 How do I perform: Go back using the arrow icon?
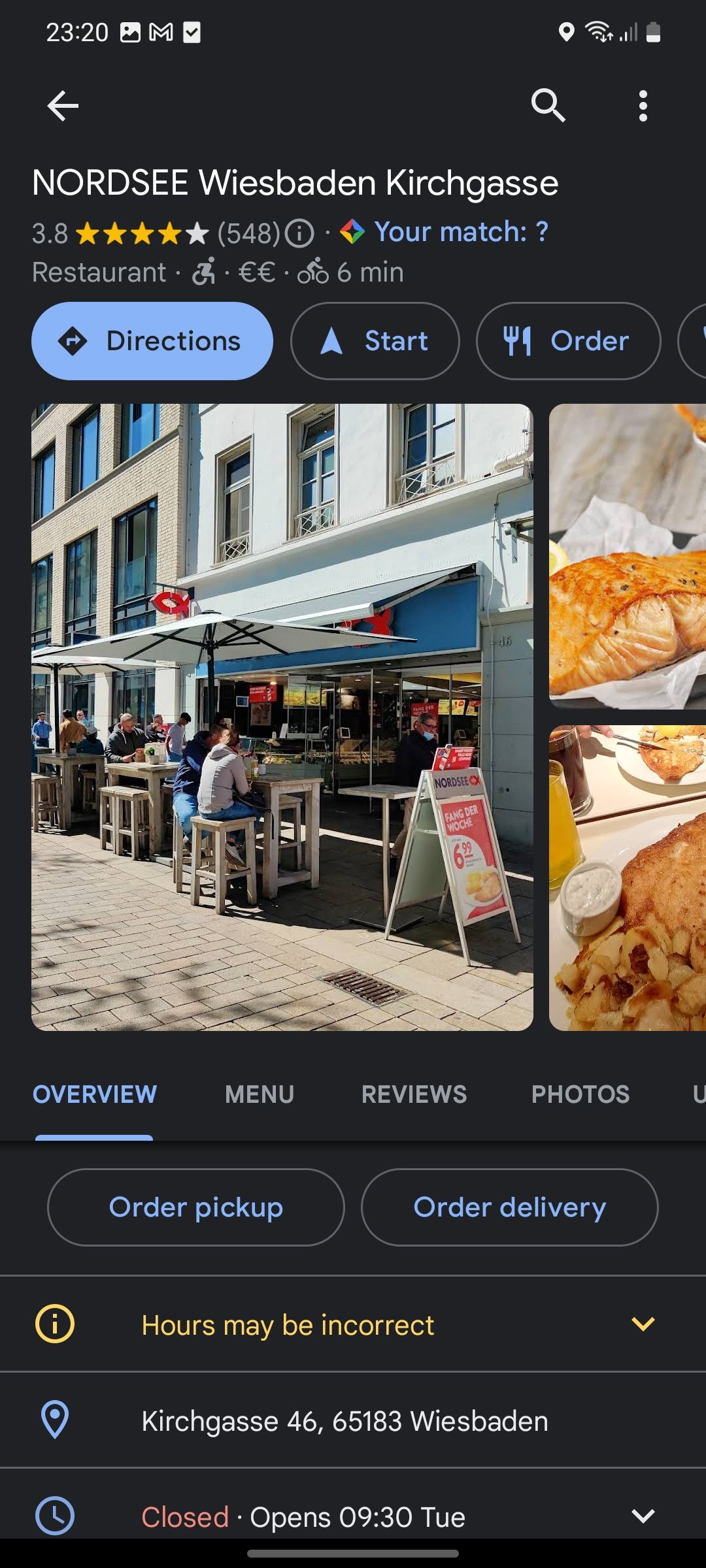pos(63,106)
